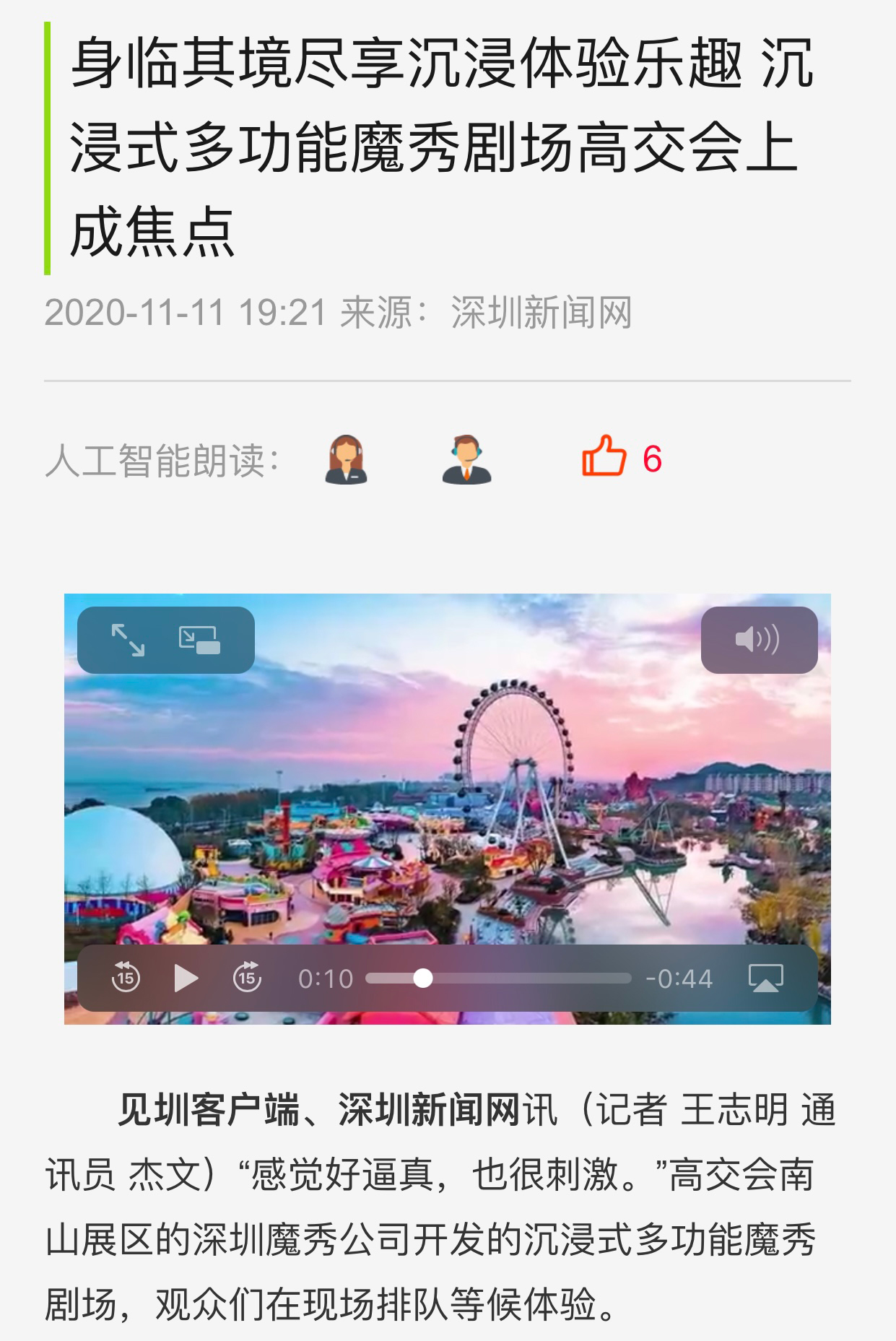Select the male AI reader voice
Screen dimensions: 896x1341
click(466, 460)
